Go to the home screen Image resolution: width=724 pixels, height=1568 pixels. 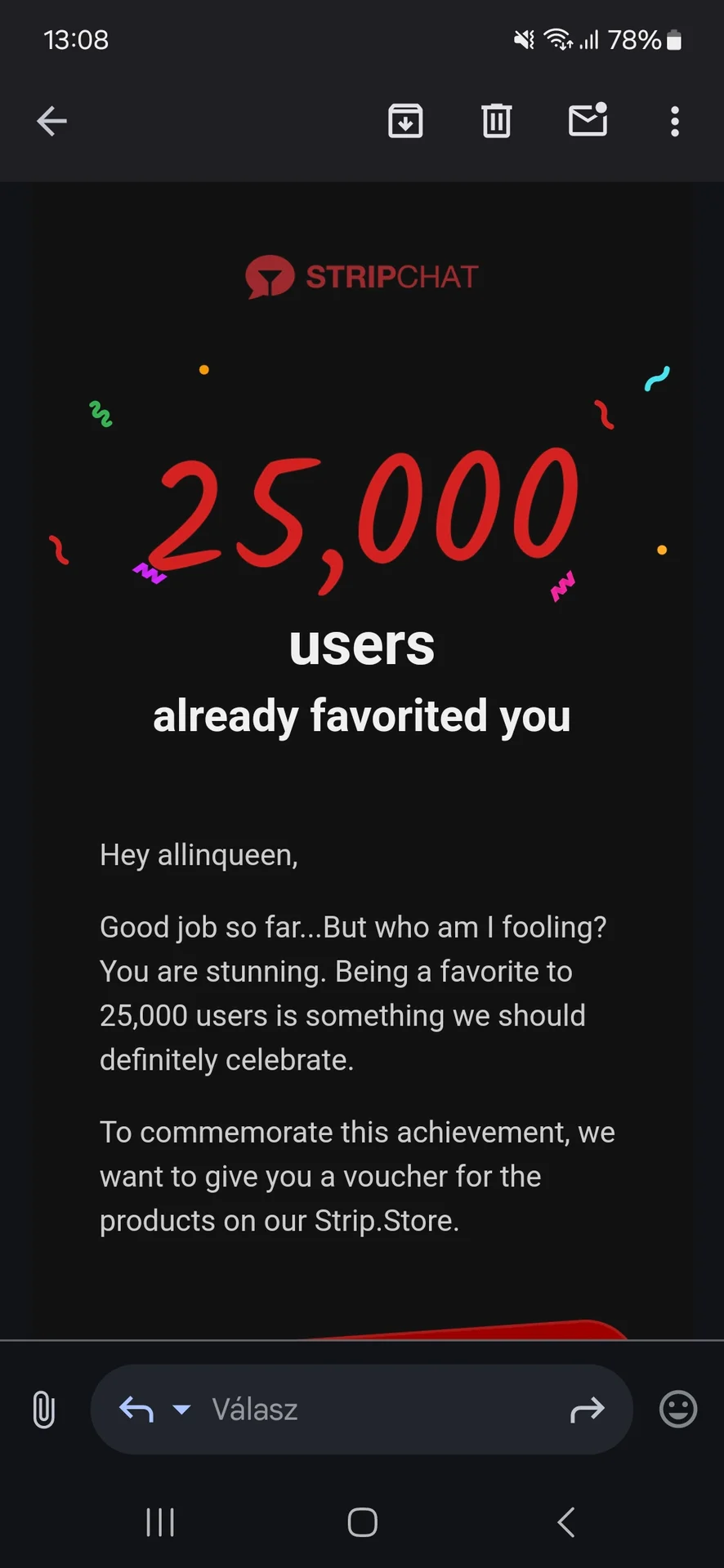(x=362, y=1522)
